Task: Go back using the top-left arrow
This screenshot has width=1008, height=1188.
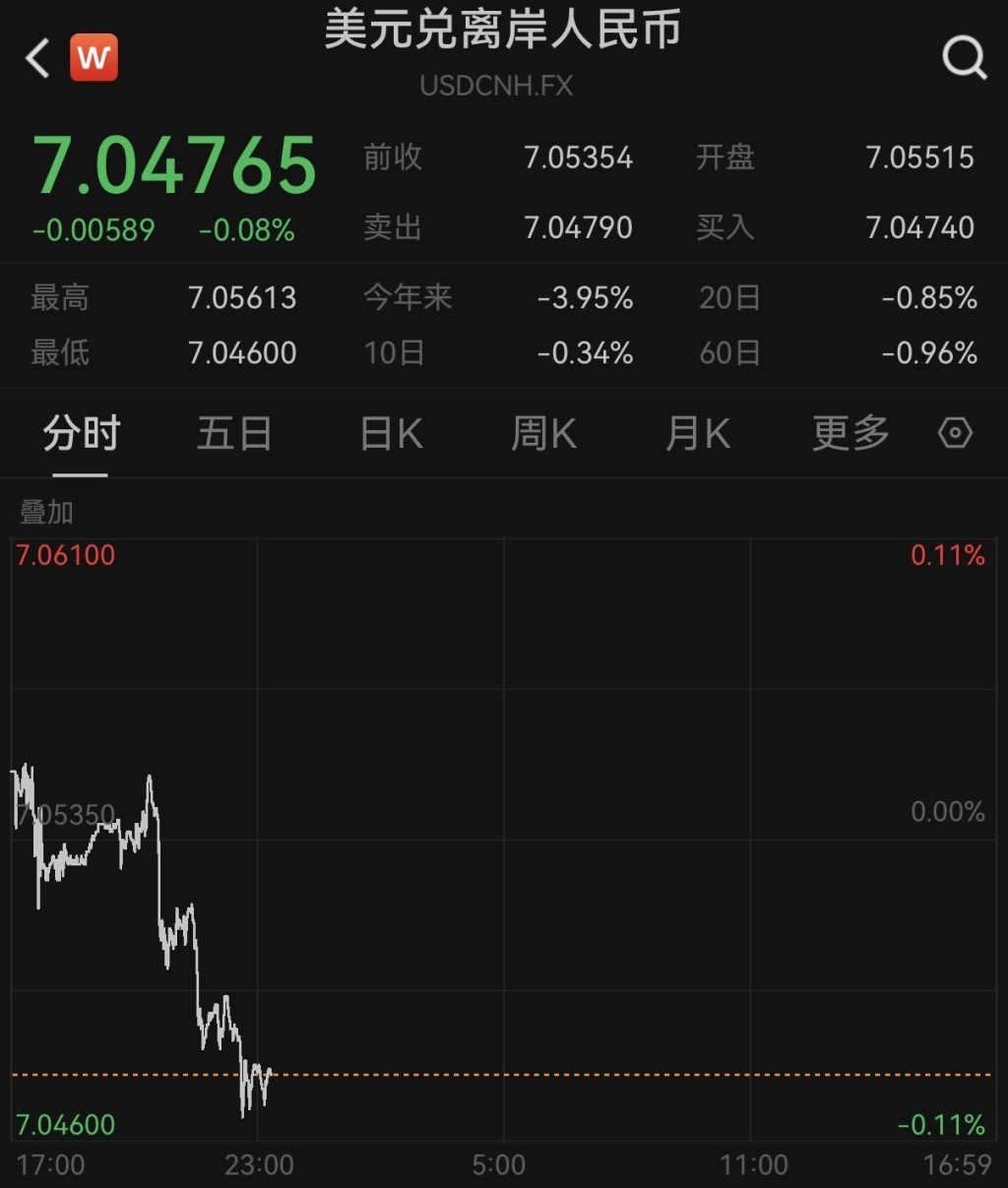Action: point(37,59)
